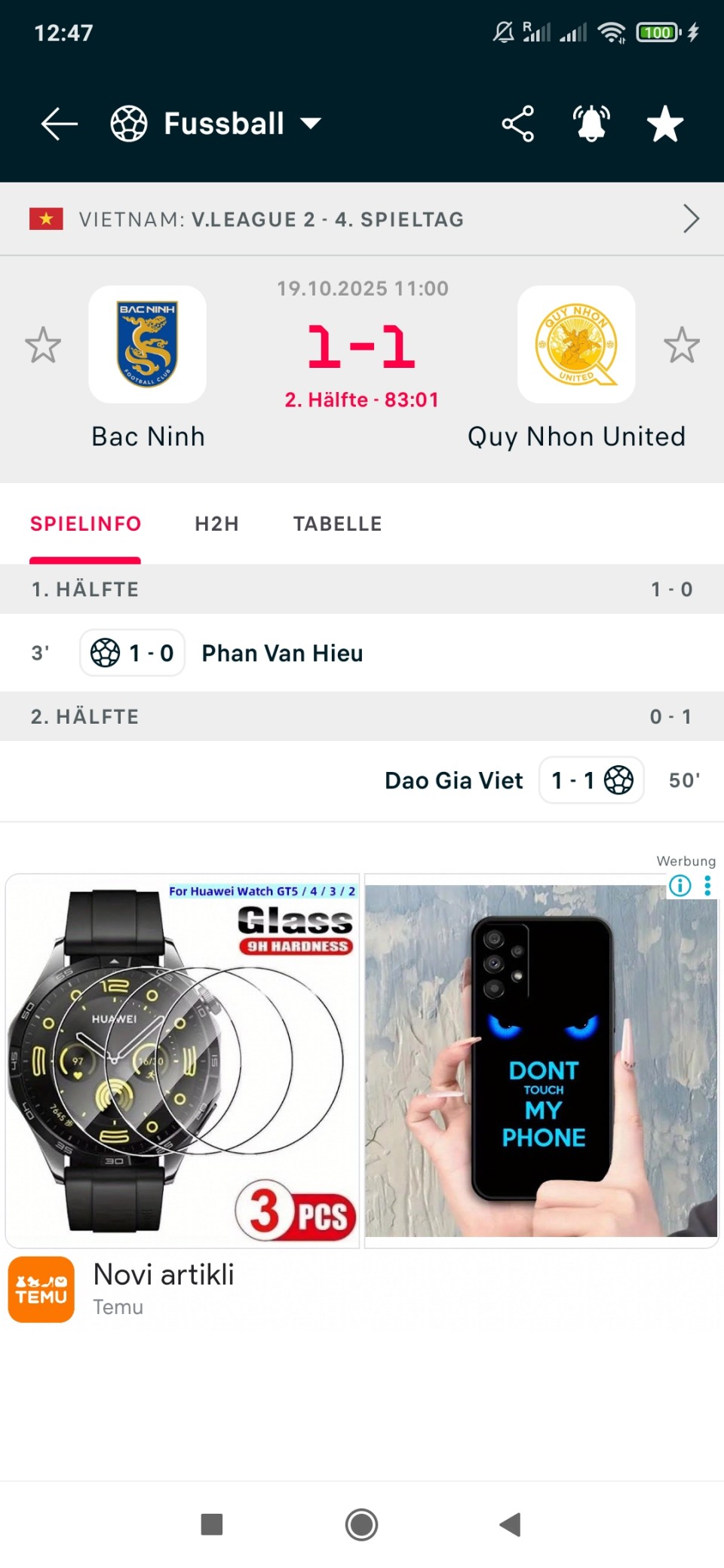This screenshot has width=724, height=1568.
Task: Open Phan Van Hieu's goal entry
Action: (282, 653)
